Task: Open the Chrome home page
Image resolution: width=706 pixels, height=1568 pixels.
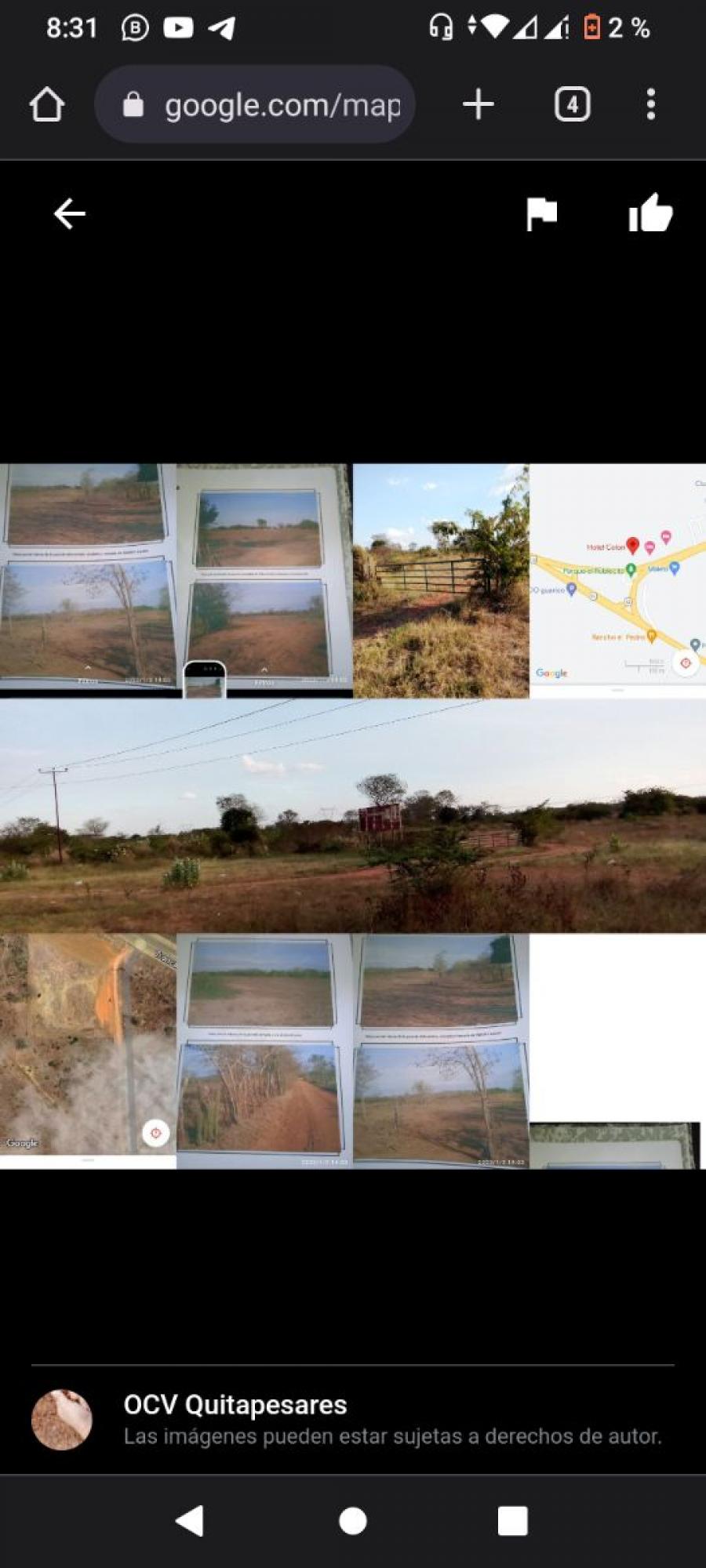Action: pyautogui.click(x=47, y=104)
